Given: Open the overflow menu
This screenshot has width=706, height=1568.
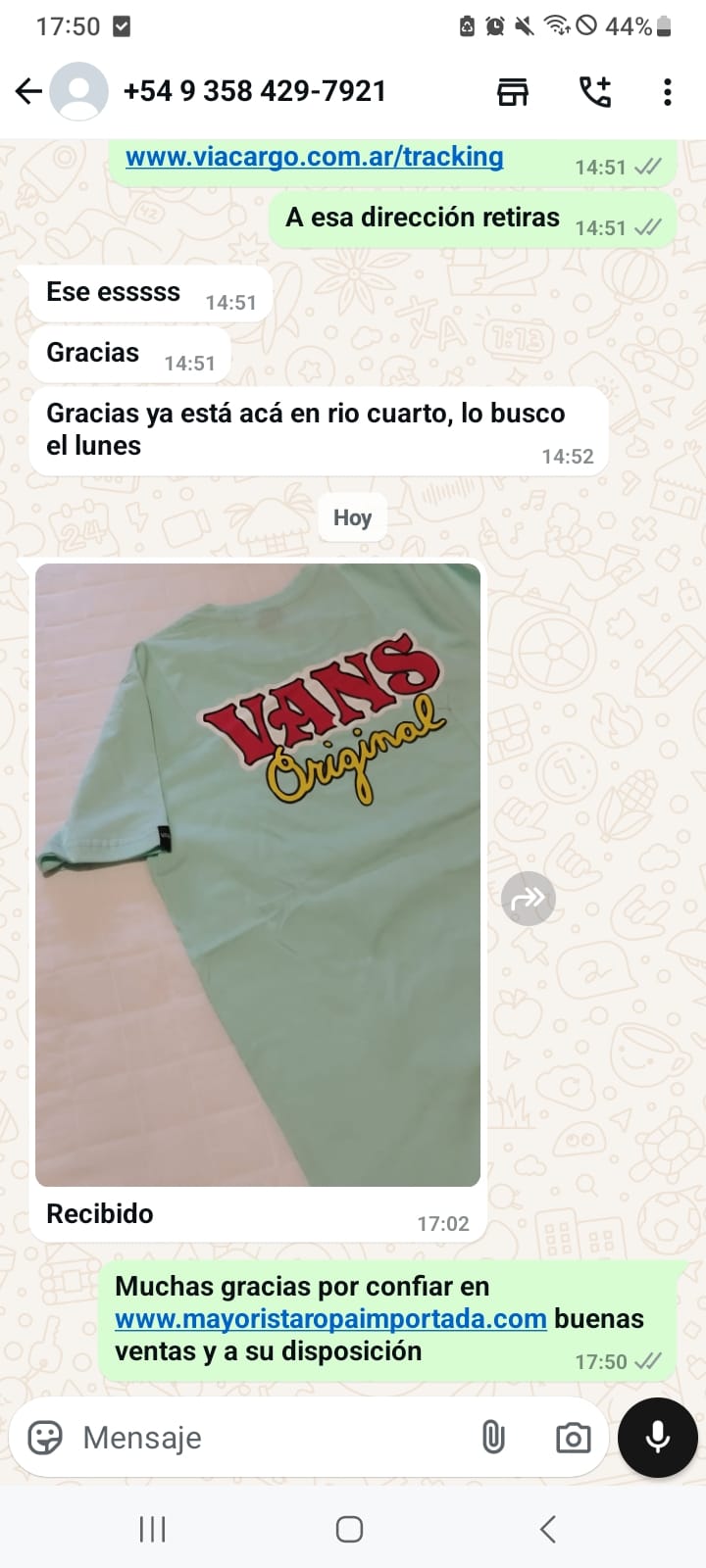Looking at the screenshot, I should [x=668, y=92].
